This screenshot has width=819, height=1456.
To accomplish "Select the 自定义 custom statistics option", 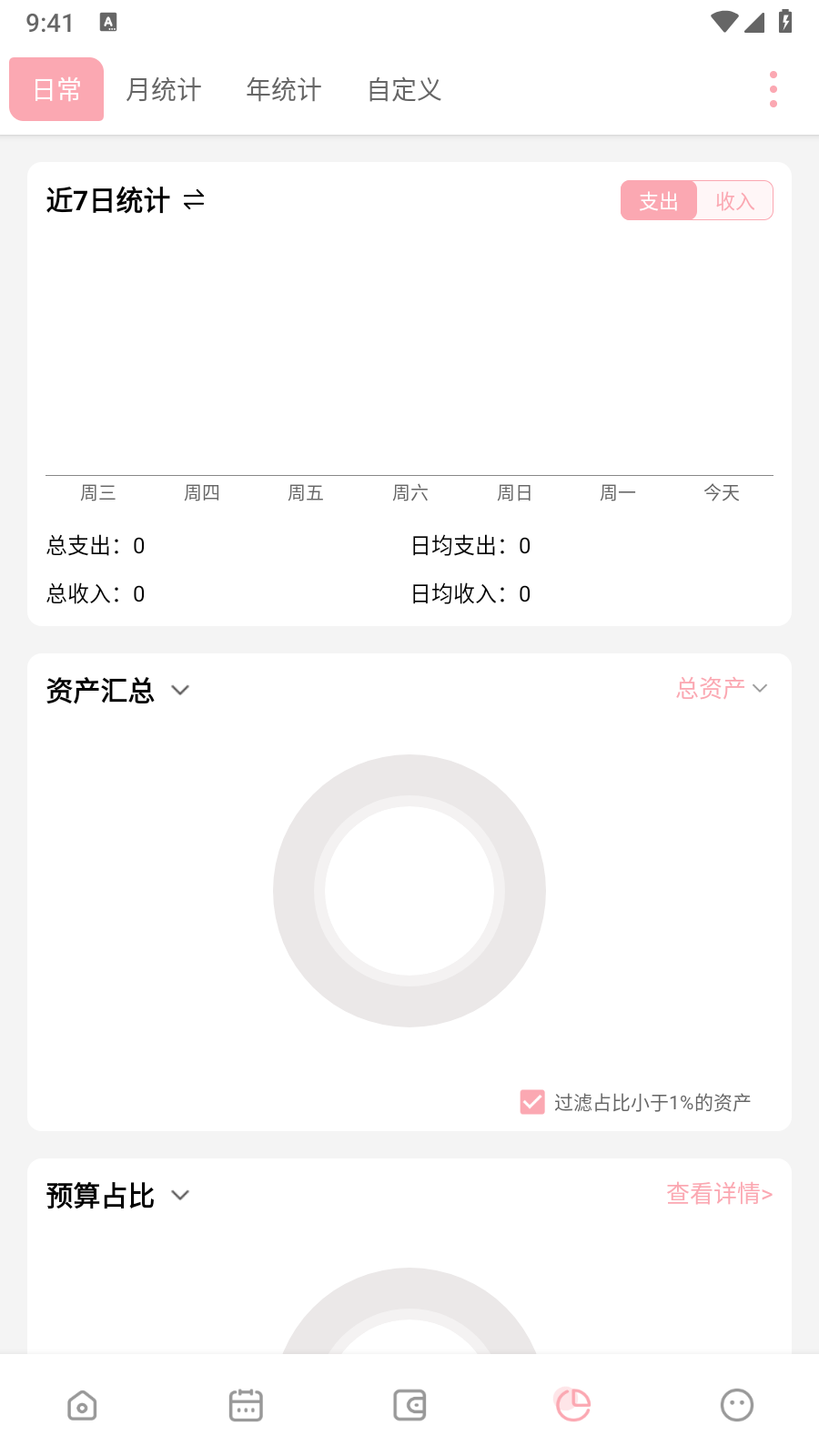I will (x=403, y=89).
